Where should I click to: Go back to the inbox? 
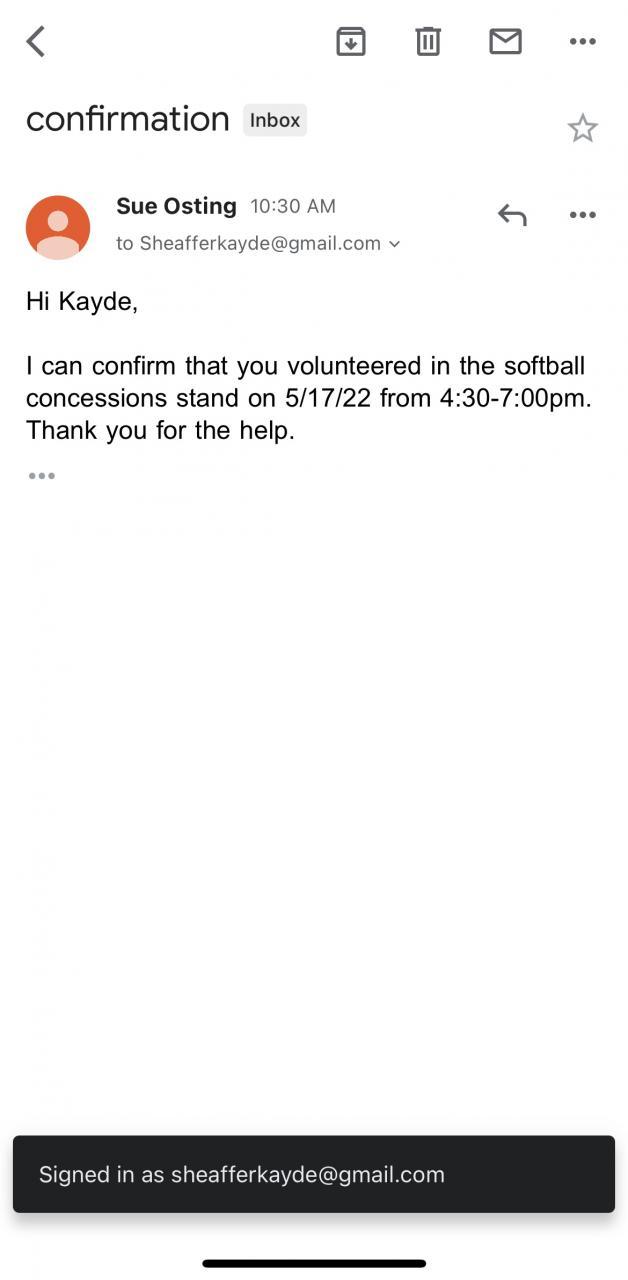click(36, 42)
